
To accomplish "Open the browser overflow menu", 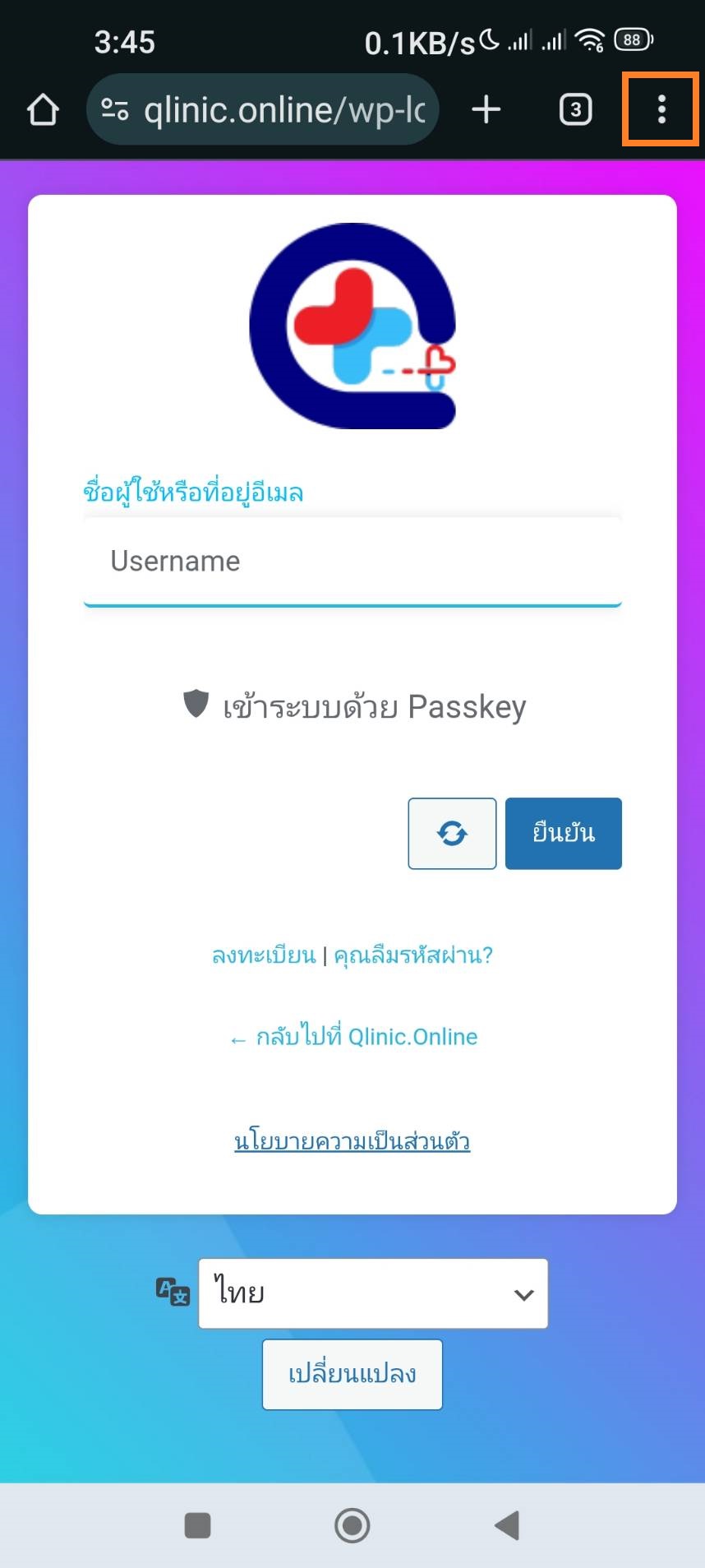I will (x=661, y=109).
